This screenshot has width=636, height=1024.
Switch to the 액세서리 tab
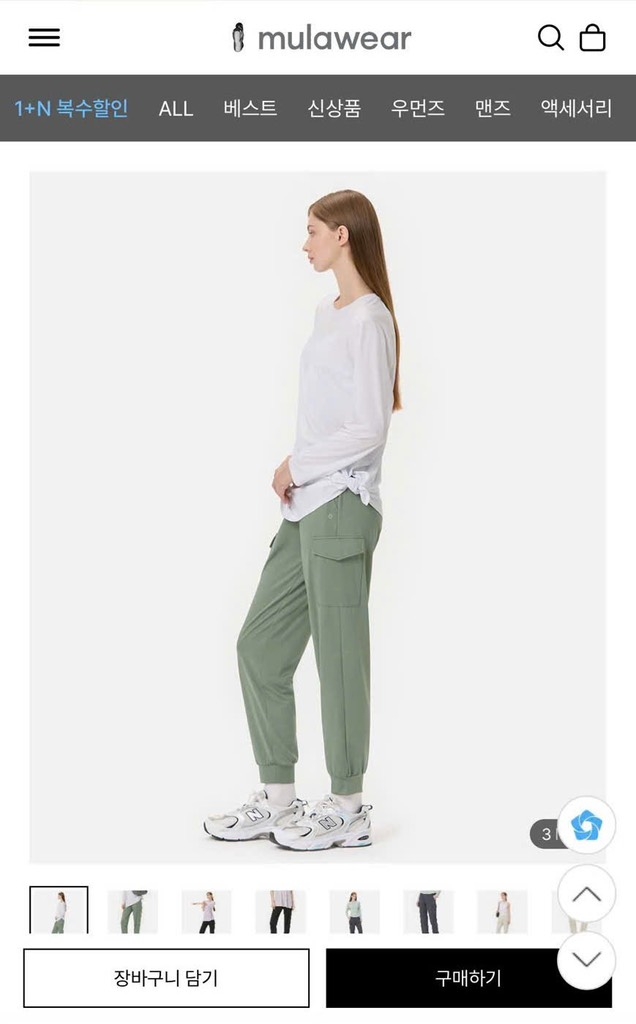pyautogui.click(x=576, y=108)
